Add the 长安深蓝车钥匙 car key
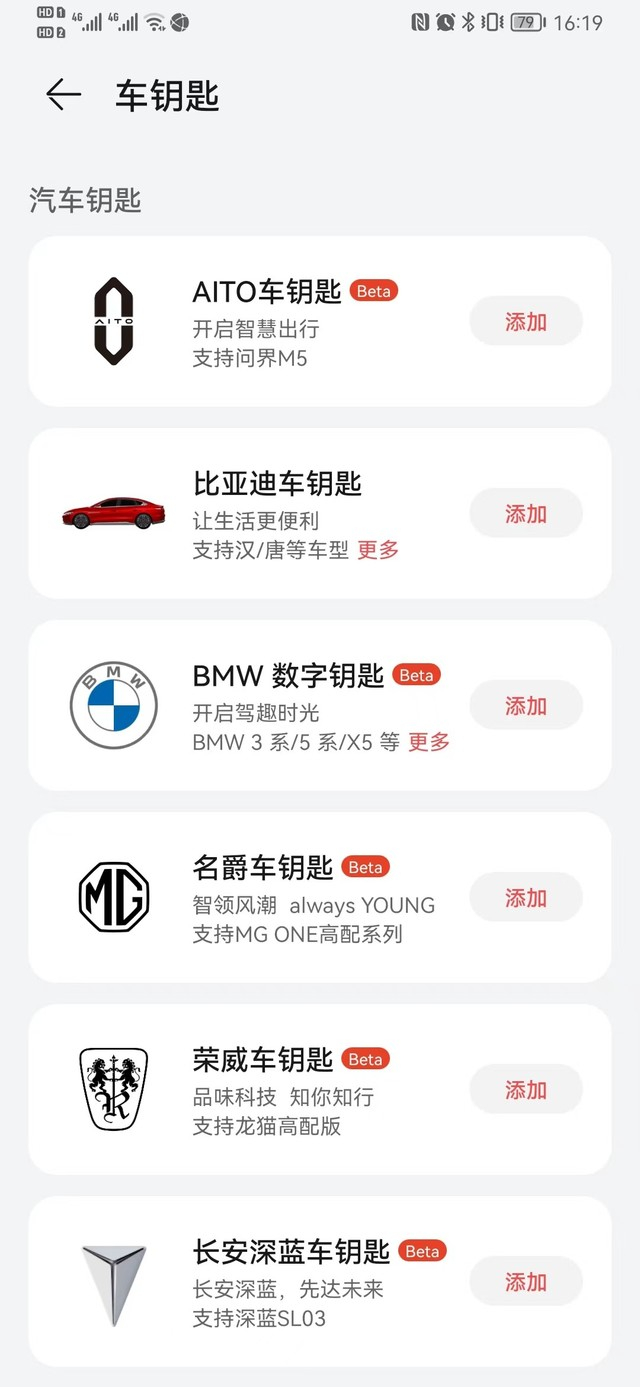This screenshot has width=640, height=1387. [x=526, y=1282]
